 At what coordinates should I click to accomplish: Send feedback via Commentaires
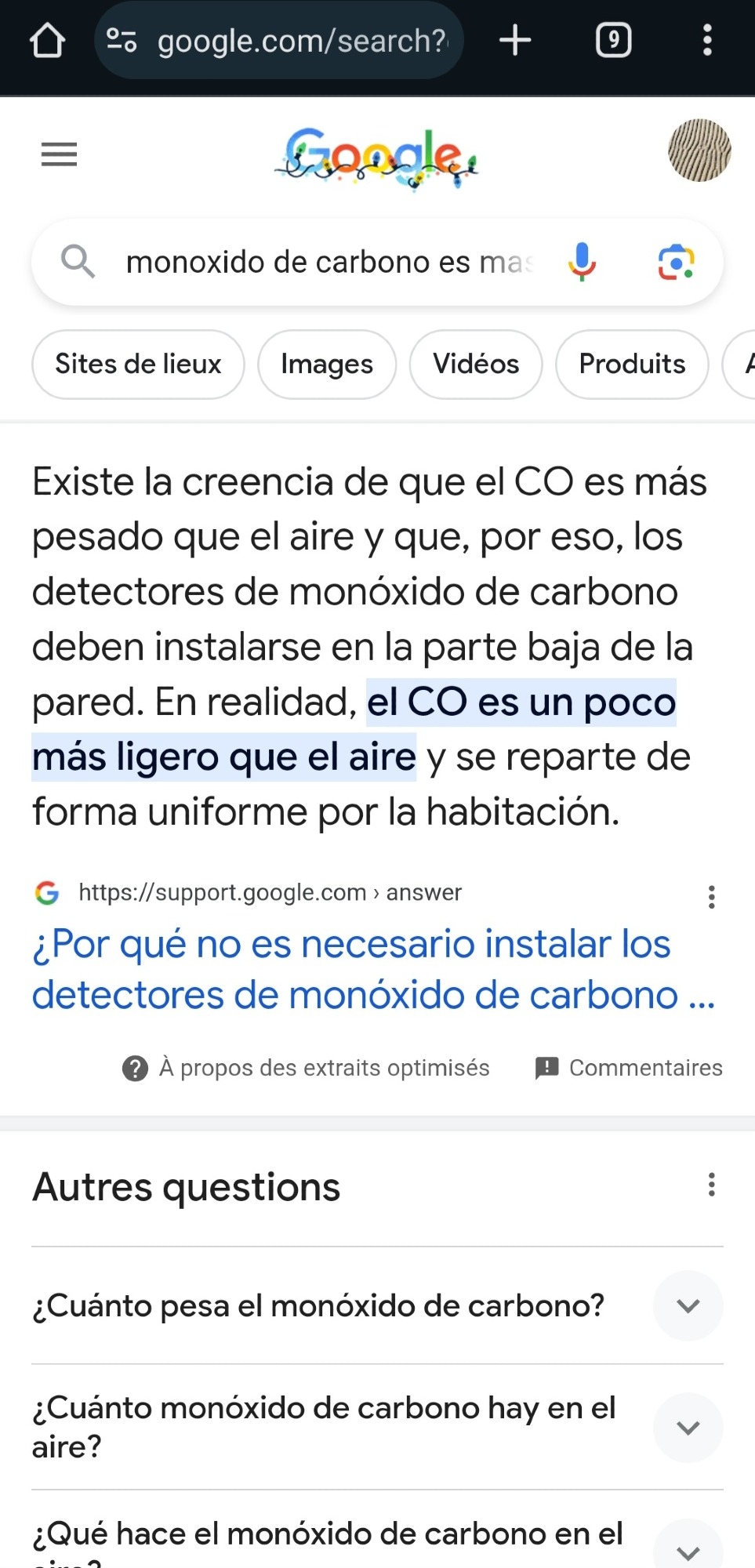(629, 1068)
